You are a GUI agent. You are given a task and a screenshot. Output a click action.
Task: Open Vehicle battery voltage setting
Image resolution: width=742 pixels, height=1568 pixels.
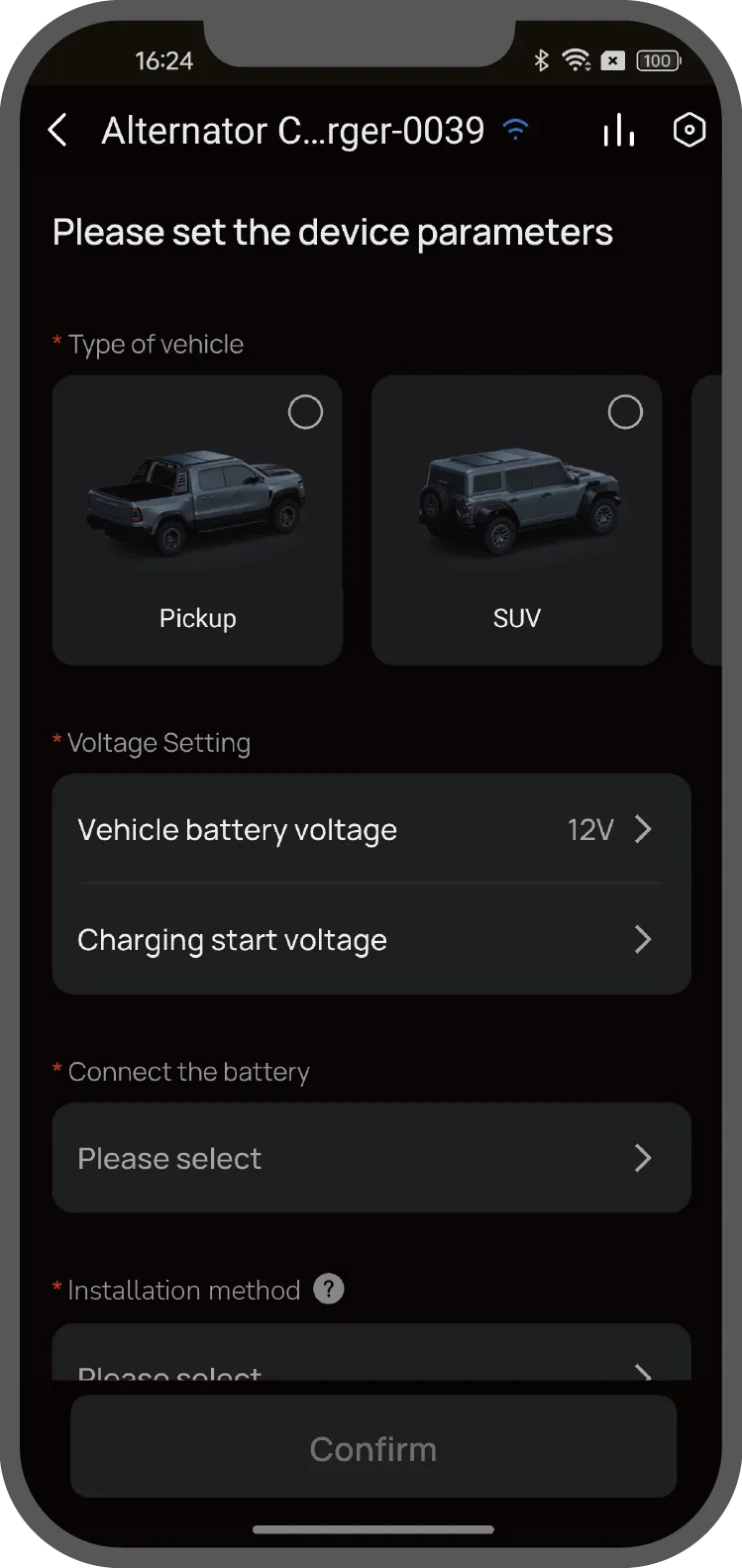click(x=371, y=829)
